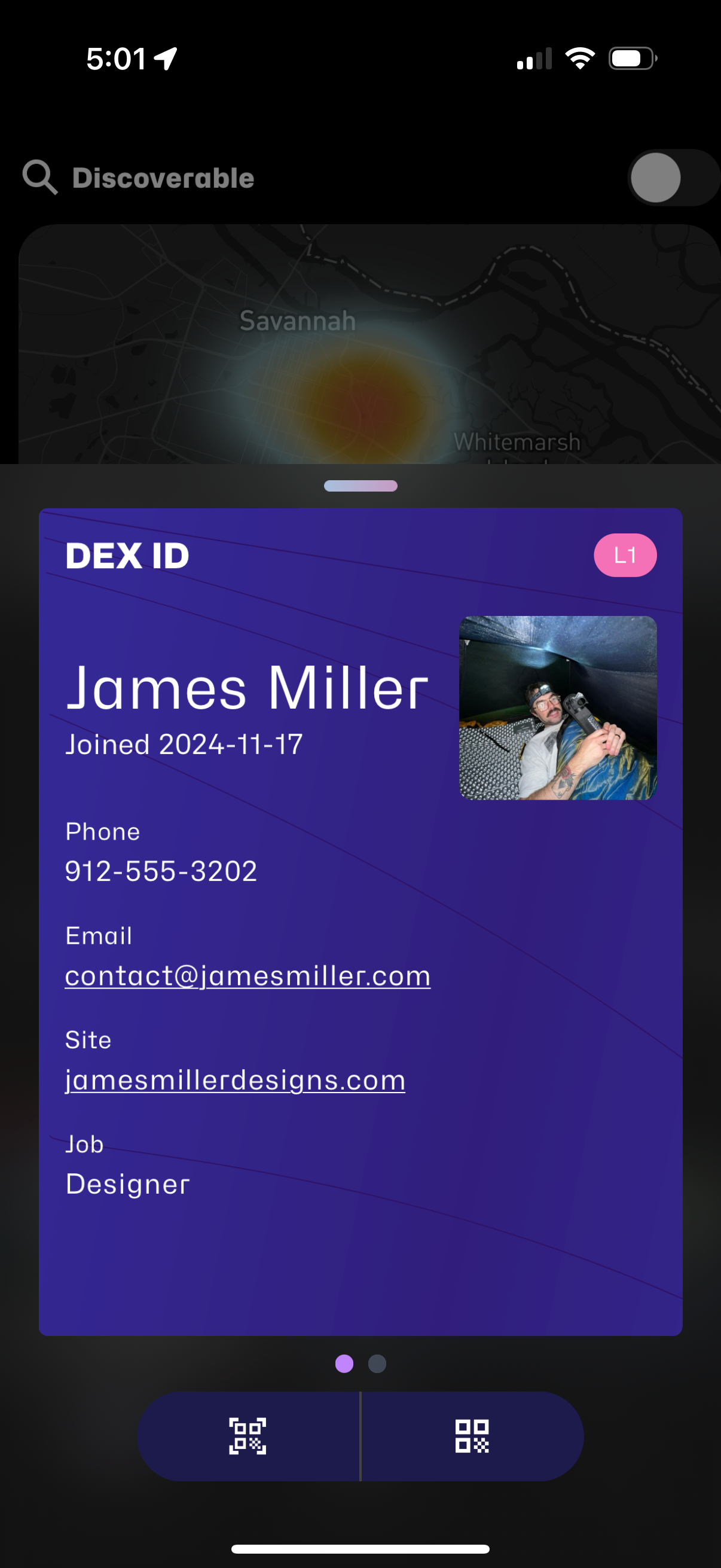Go to the second card page dot
Screen dimensions: 721x1568
pyautogui.click(x=377, y=1364)
